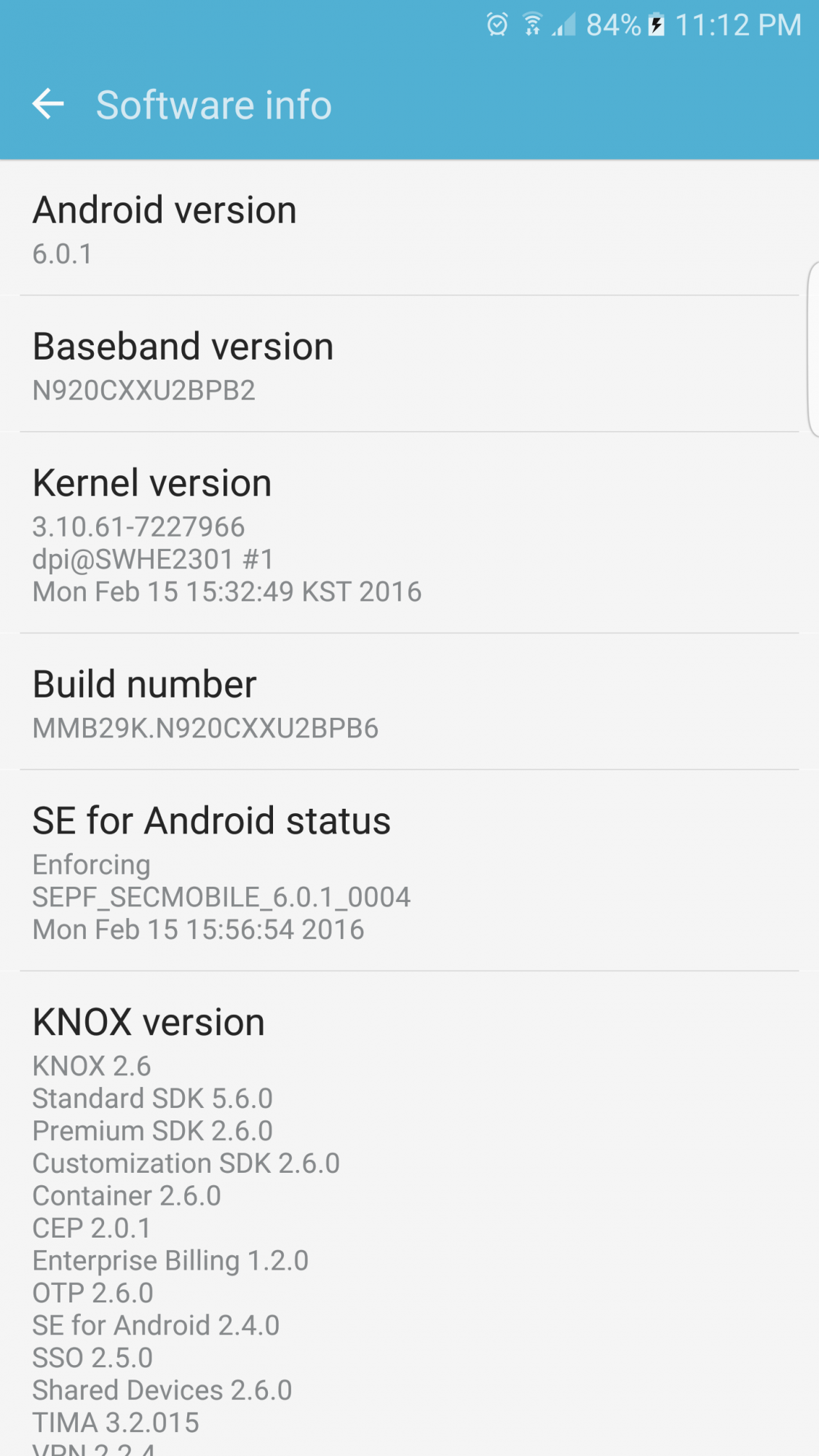Select the Baseband version entry
Screen dimensions: 819x1456
tap(408, 365)
